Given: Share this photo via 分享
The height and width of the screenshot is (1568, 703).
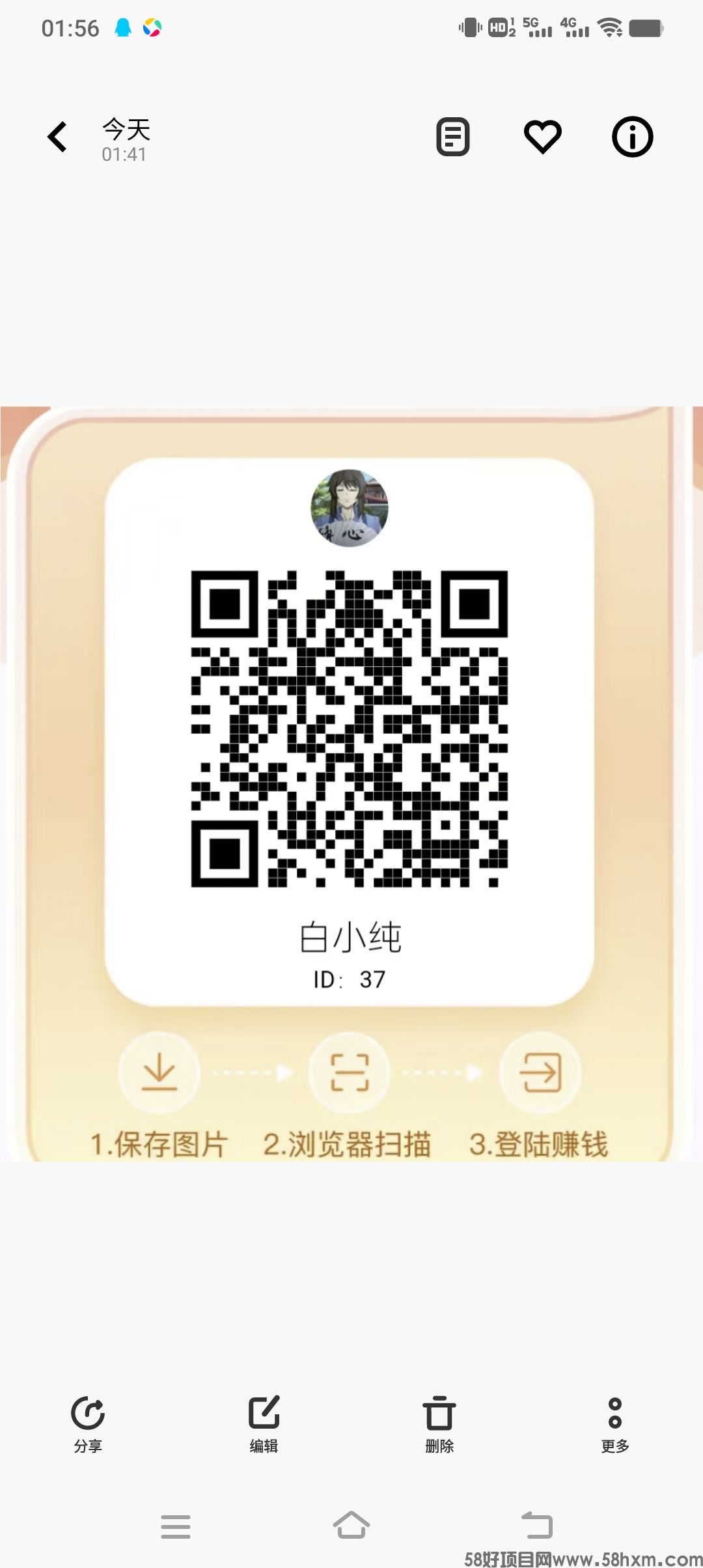Looking at the screenshot, I should (88, 1424).
